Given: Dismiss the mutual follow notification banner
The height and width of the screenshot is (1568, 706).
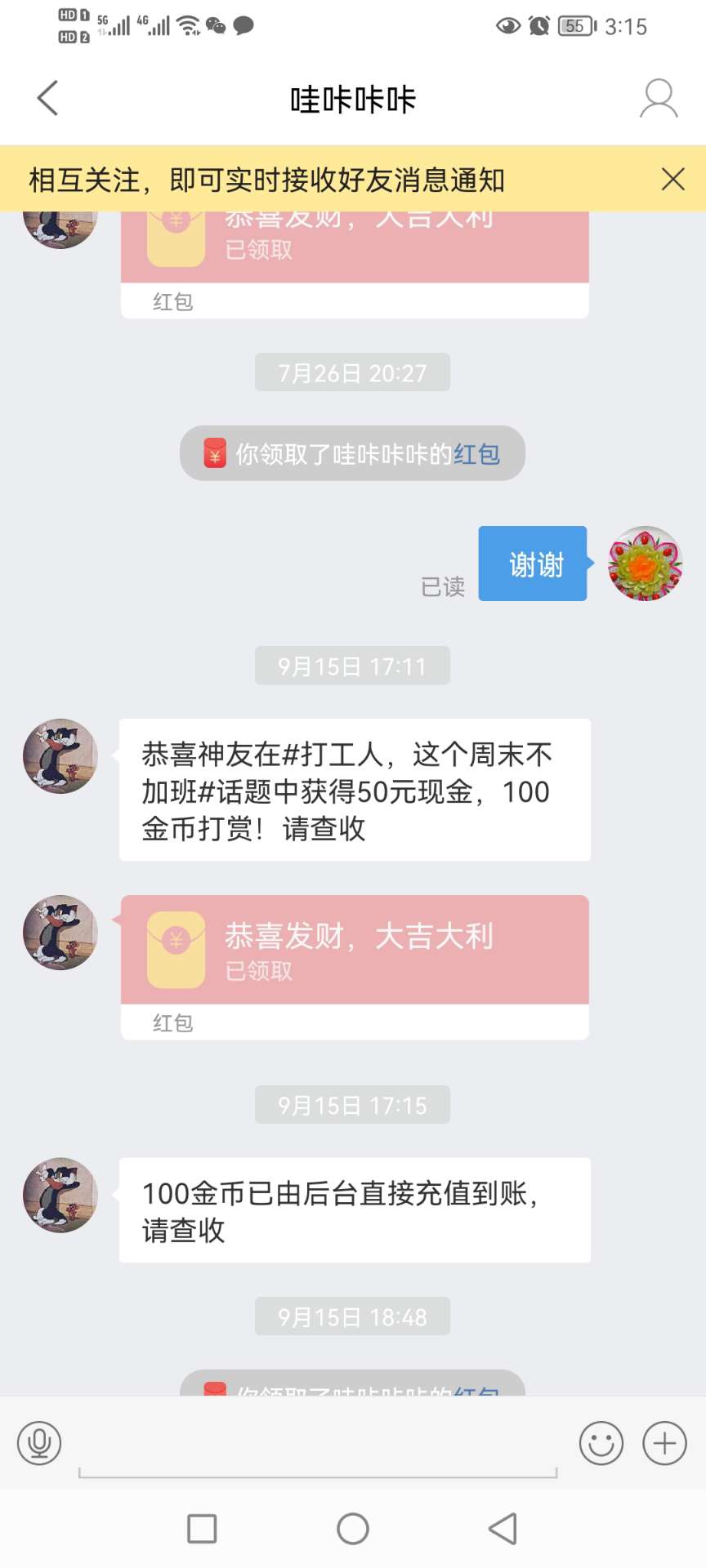Looking at the screenshot, I should tap(672, 179).
